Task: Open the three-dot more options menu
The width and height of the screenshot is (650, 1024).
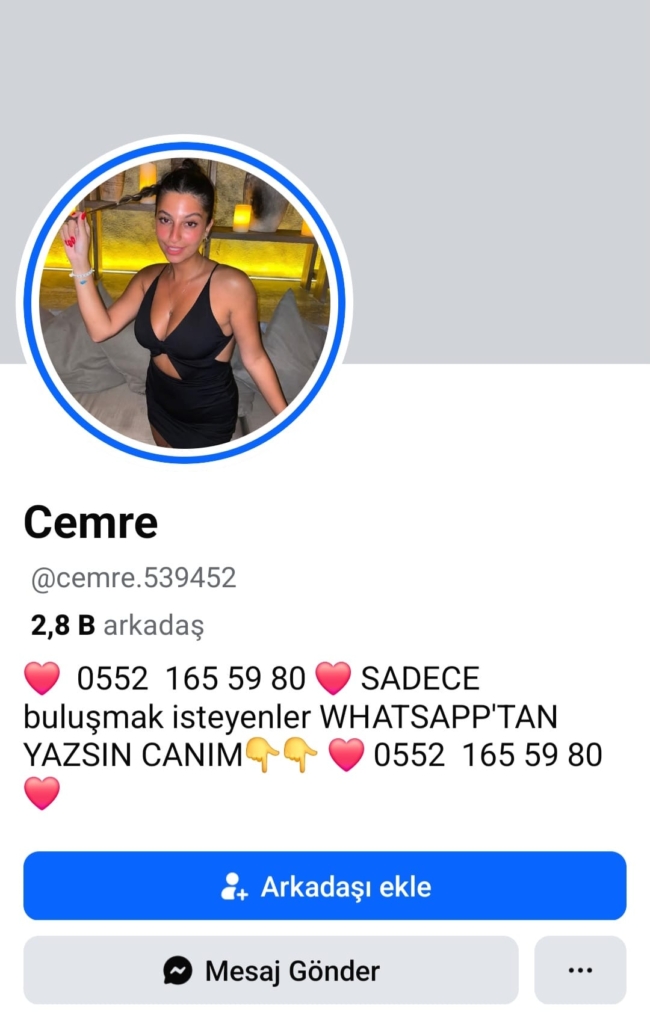Action: 580,970
